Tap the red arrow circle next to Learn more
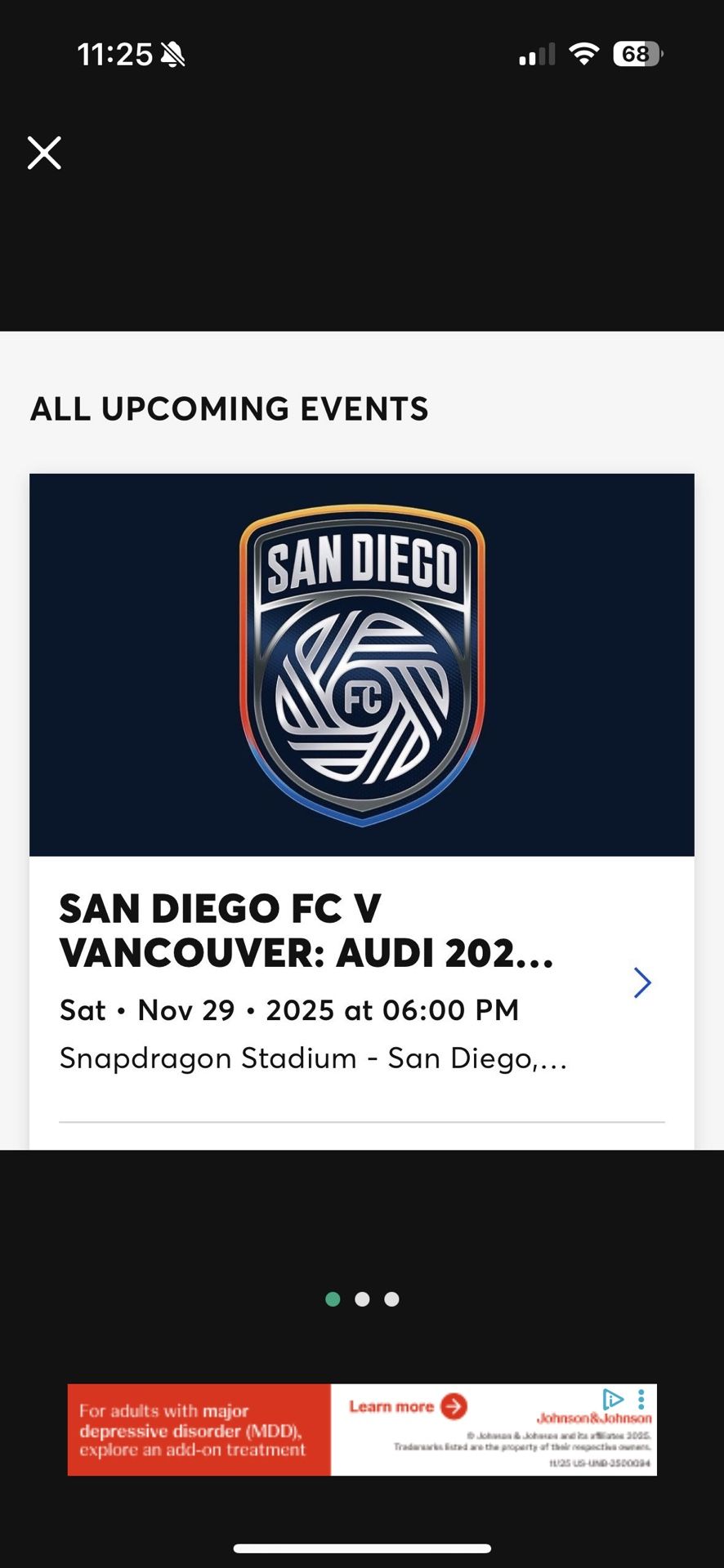The width and height of the screenshot is (724, 1568). 454,1406
